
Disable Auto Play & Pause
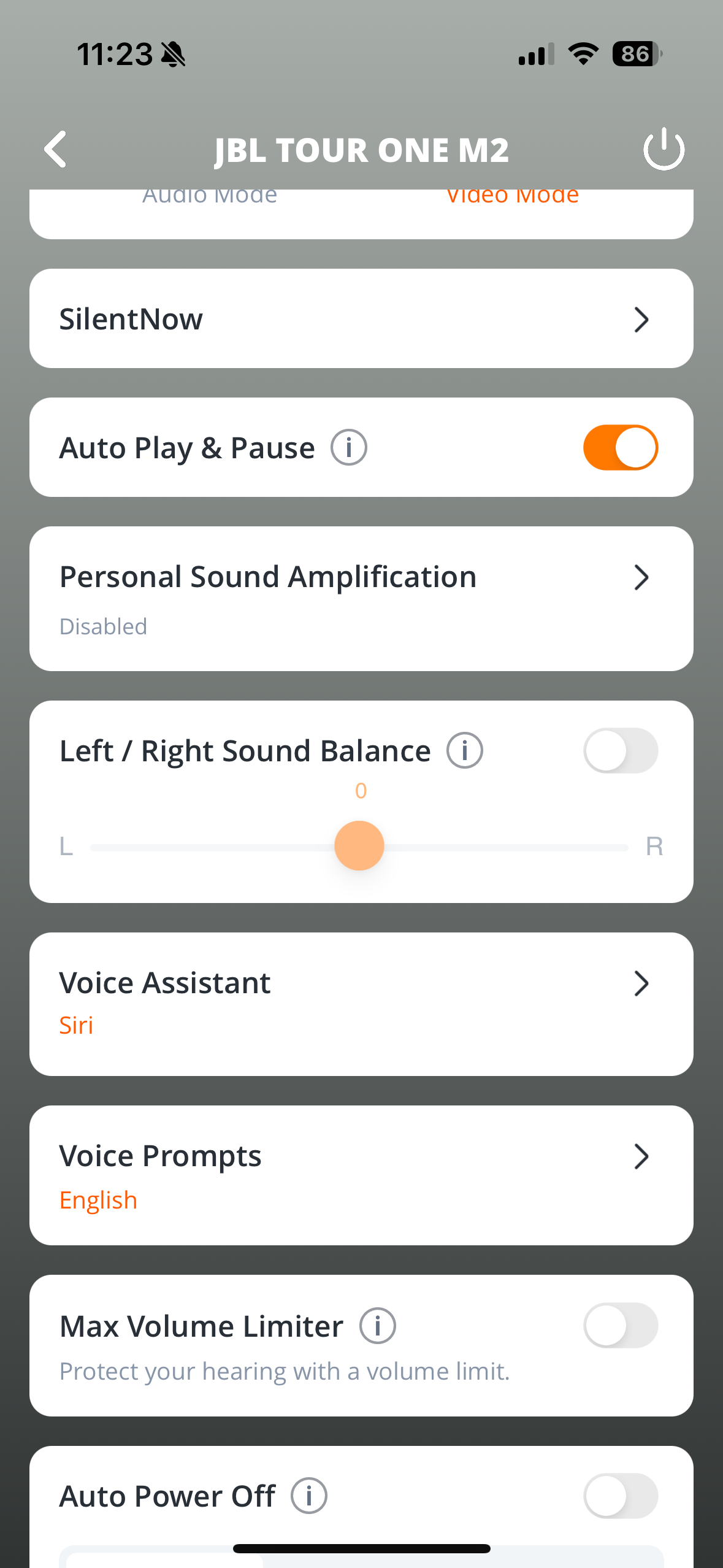(621, 447)
